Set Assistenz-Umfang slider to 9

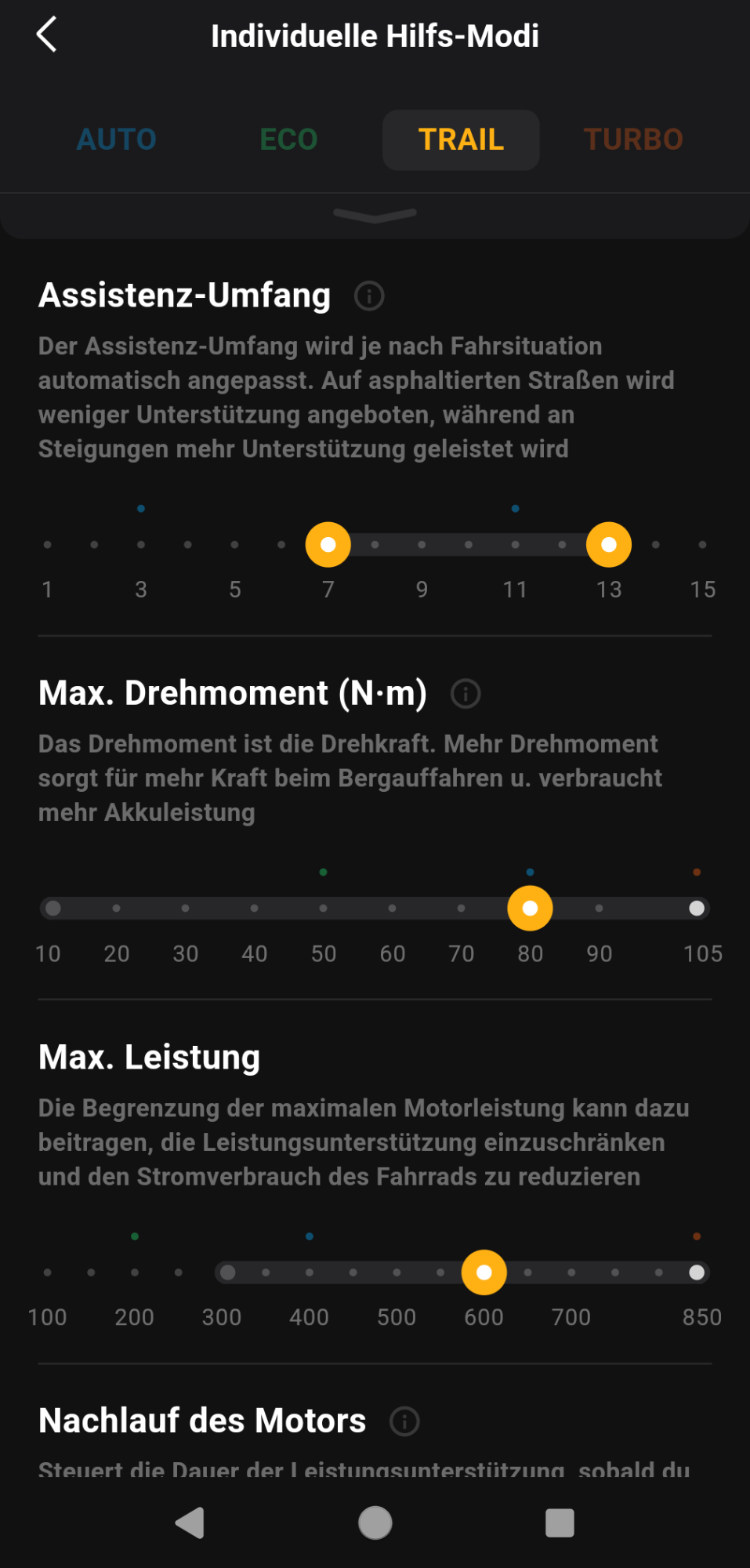(422, 544)
